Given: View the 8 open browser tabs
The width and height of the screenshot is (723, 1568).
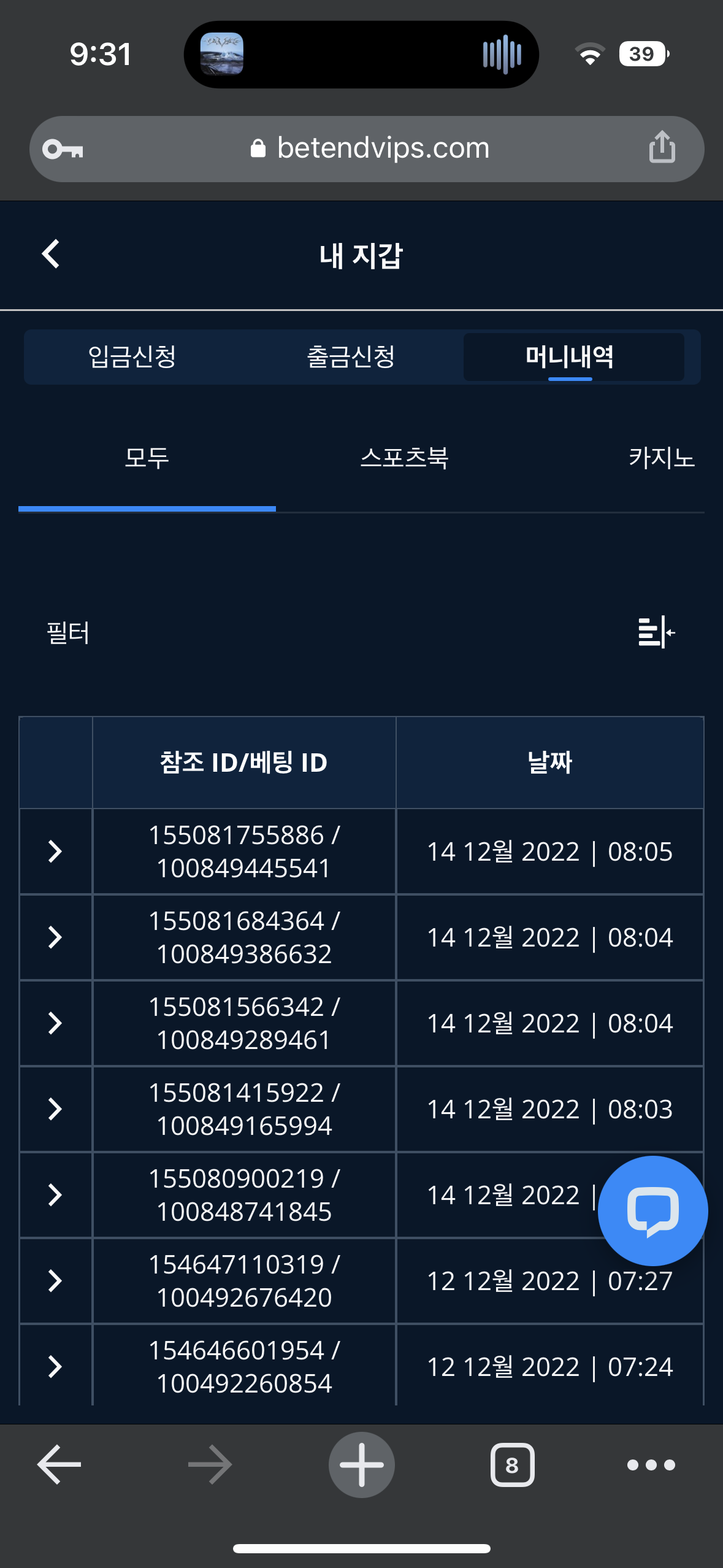Looking at the screenshot, I should pos(512,1465).
